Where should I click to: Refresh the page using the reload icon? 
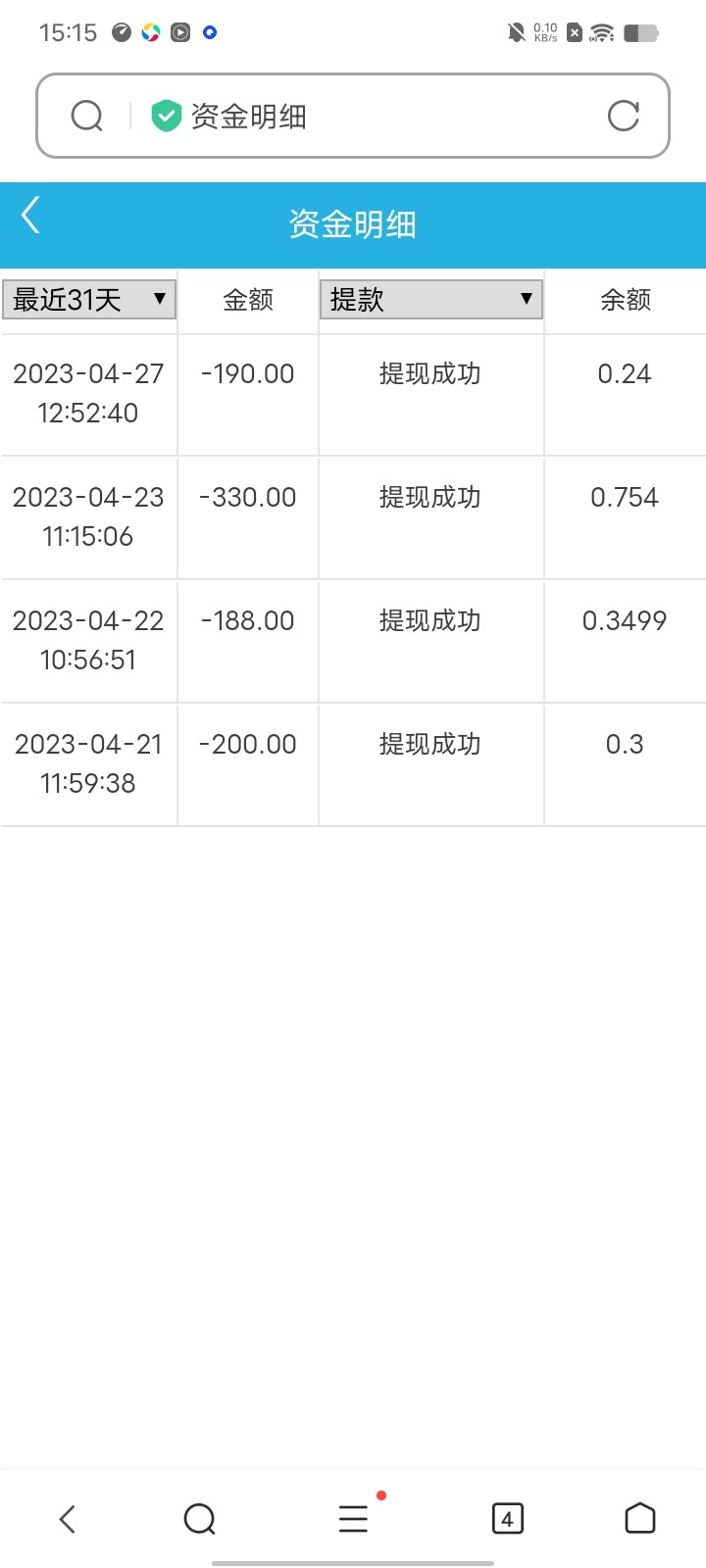click(x=624, y=115)
